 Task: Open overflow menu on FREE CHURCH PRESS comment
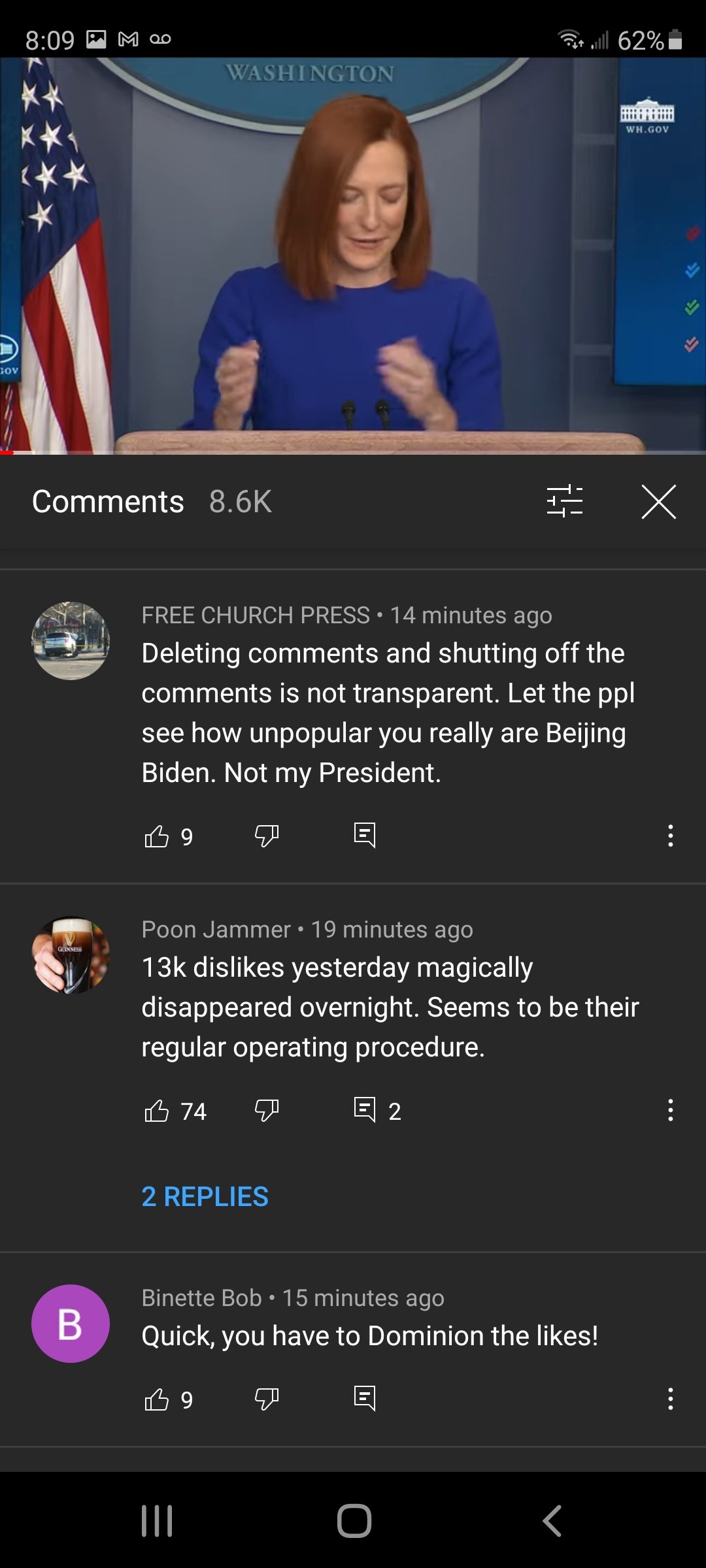tap(670, 836)
